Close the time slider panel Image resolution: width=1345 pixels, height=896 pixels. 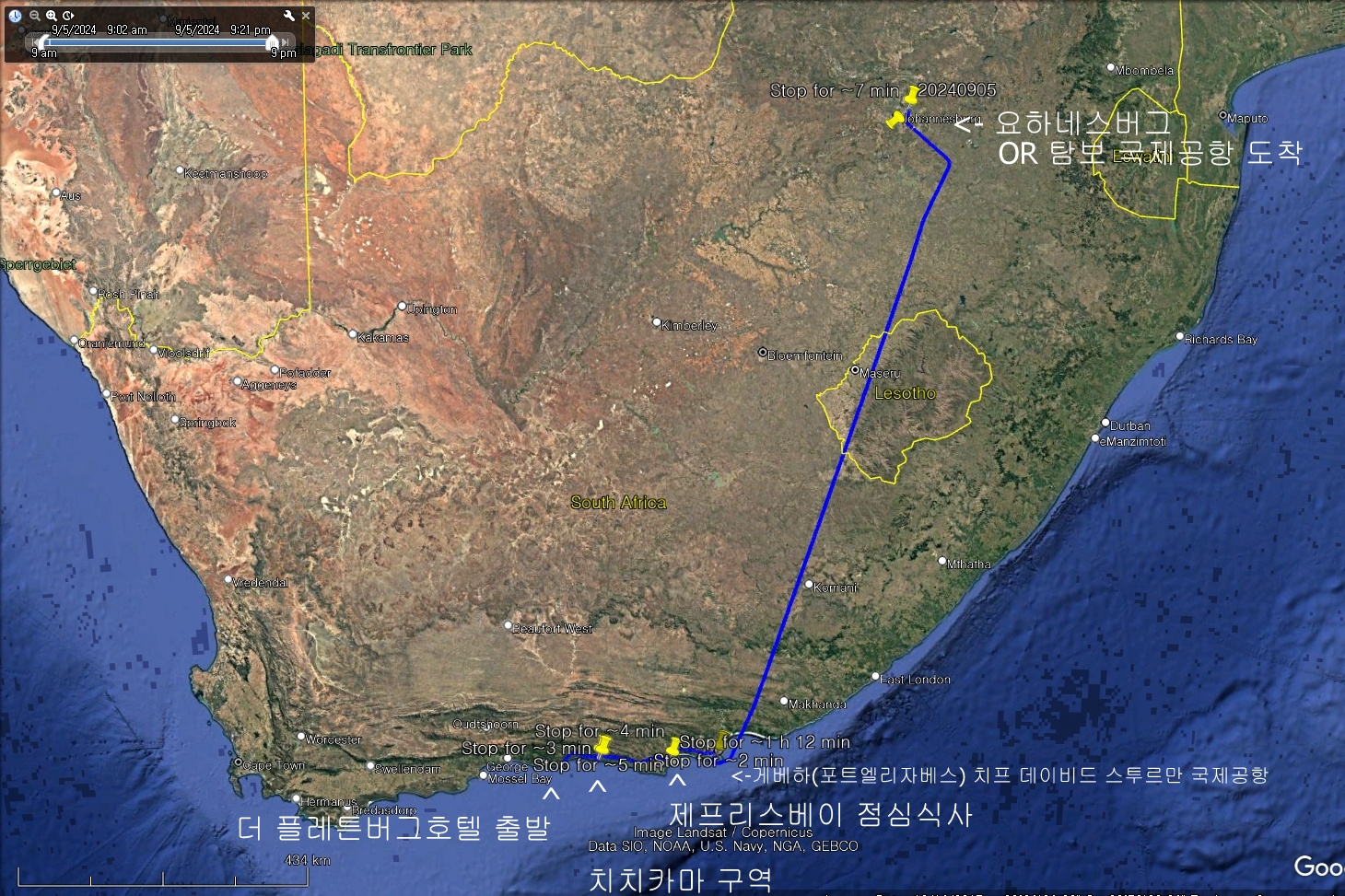[x=306, y=16]
